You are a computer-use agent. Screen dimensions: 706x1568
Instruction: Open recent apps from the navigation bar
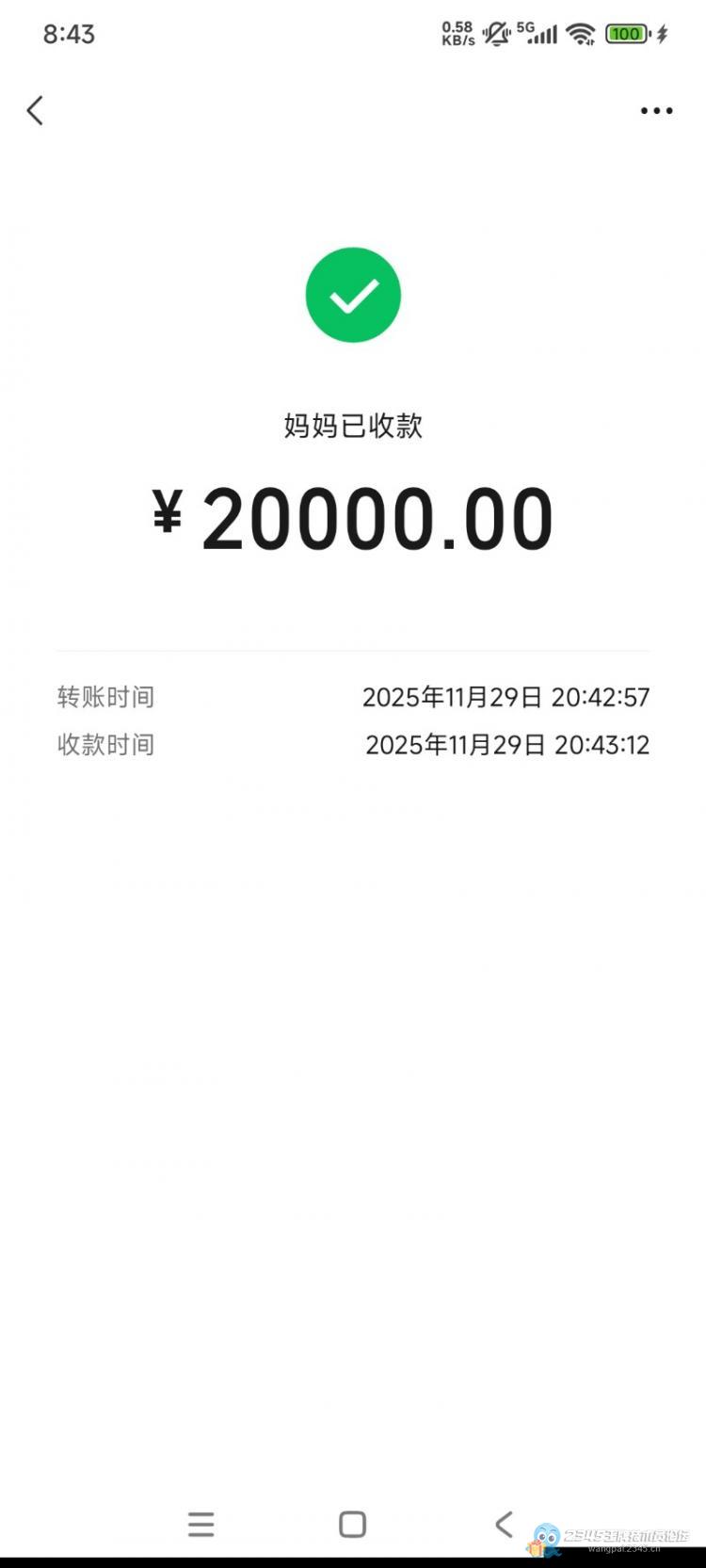pos(201,1524)
